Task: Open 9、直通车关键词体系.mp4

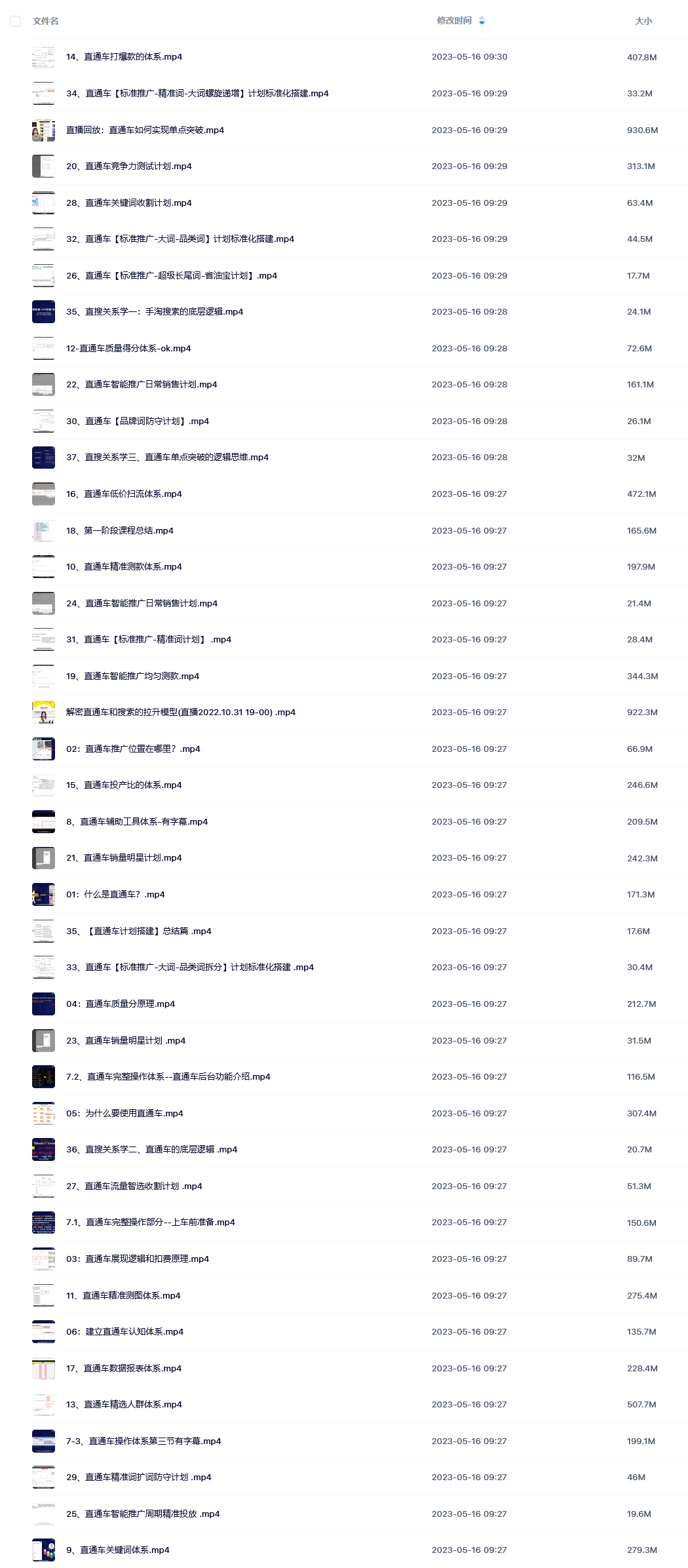Action: pyautogui.click(x=118, y=1550)
